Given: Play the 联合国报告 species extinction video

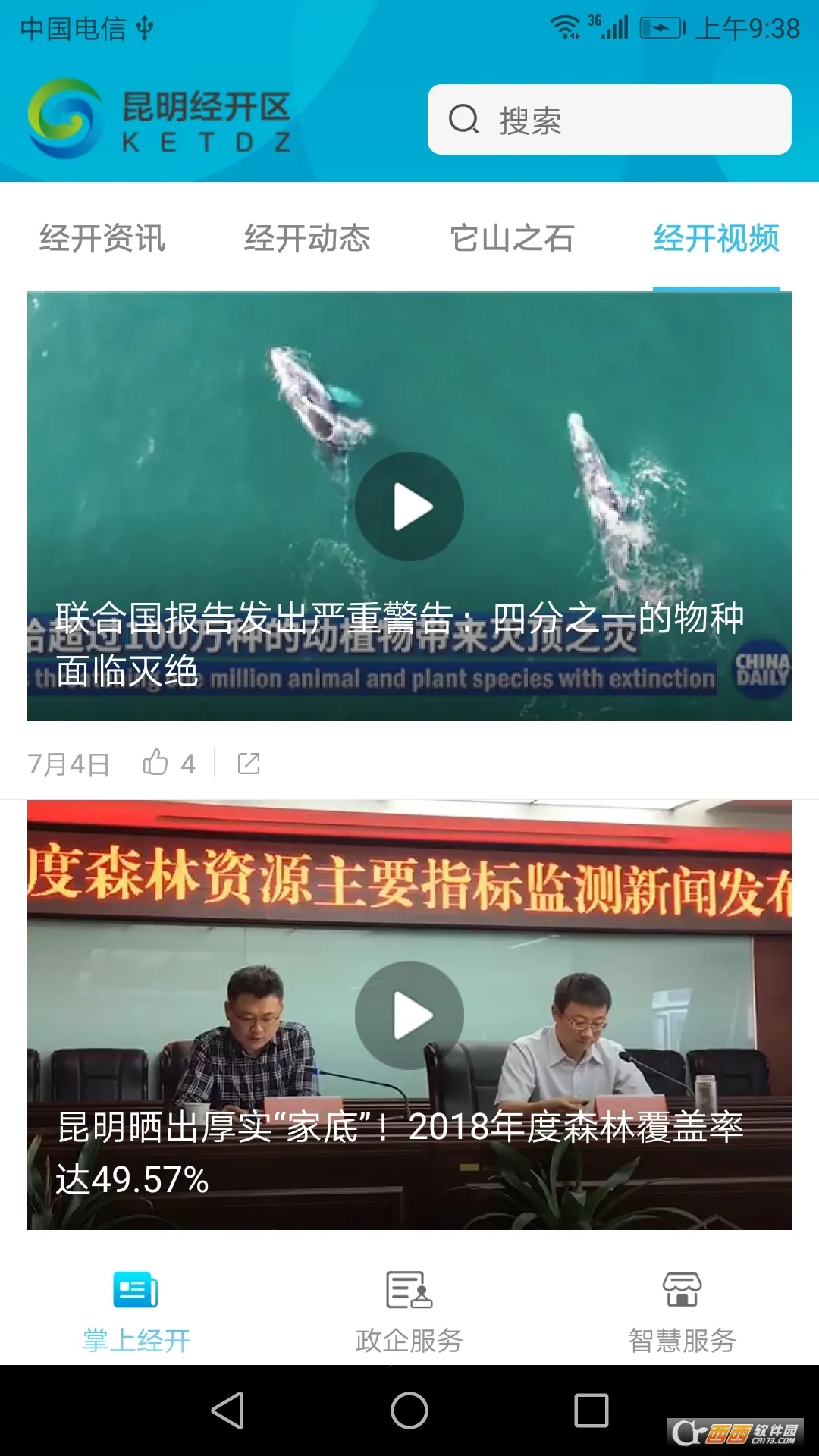Looking at the screenshot, I should point(409,507).
